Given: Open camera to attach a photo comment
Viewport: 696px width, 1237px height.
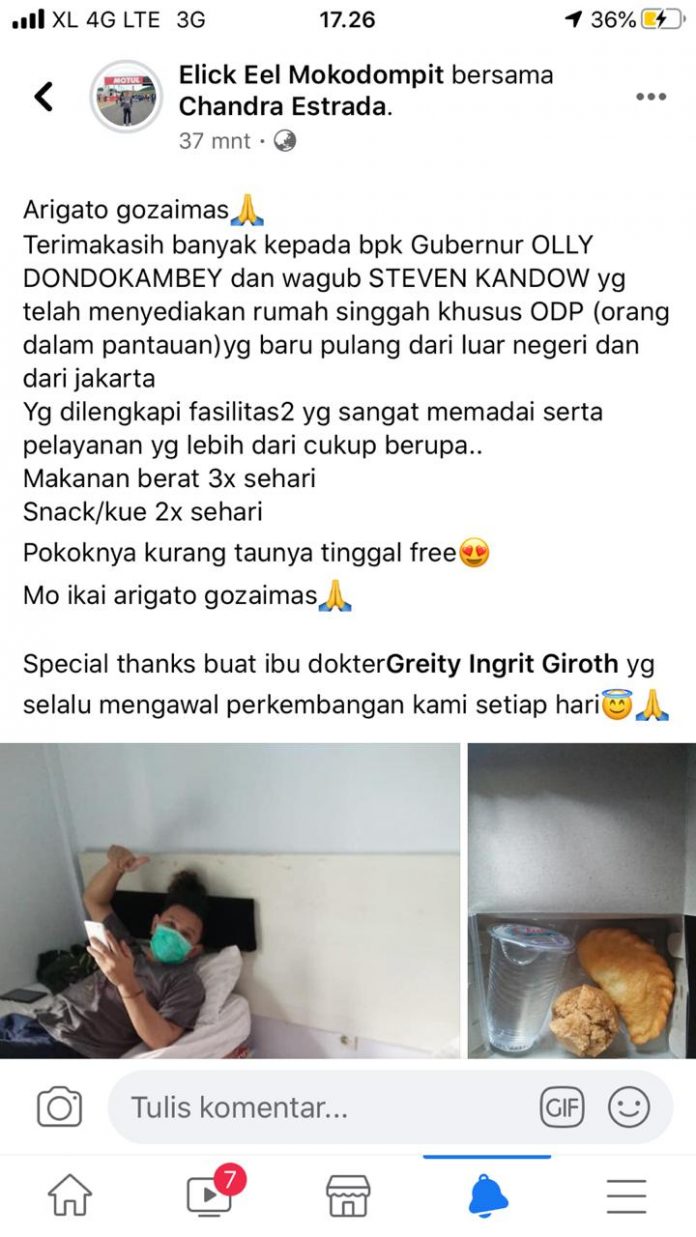Looking at the screenshot, I should (59, 1107).
